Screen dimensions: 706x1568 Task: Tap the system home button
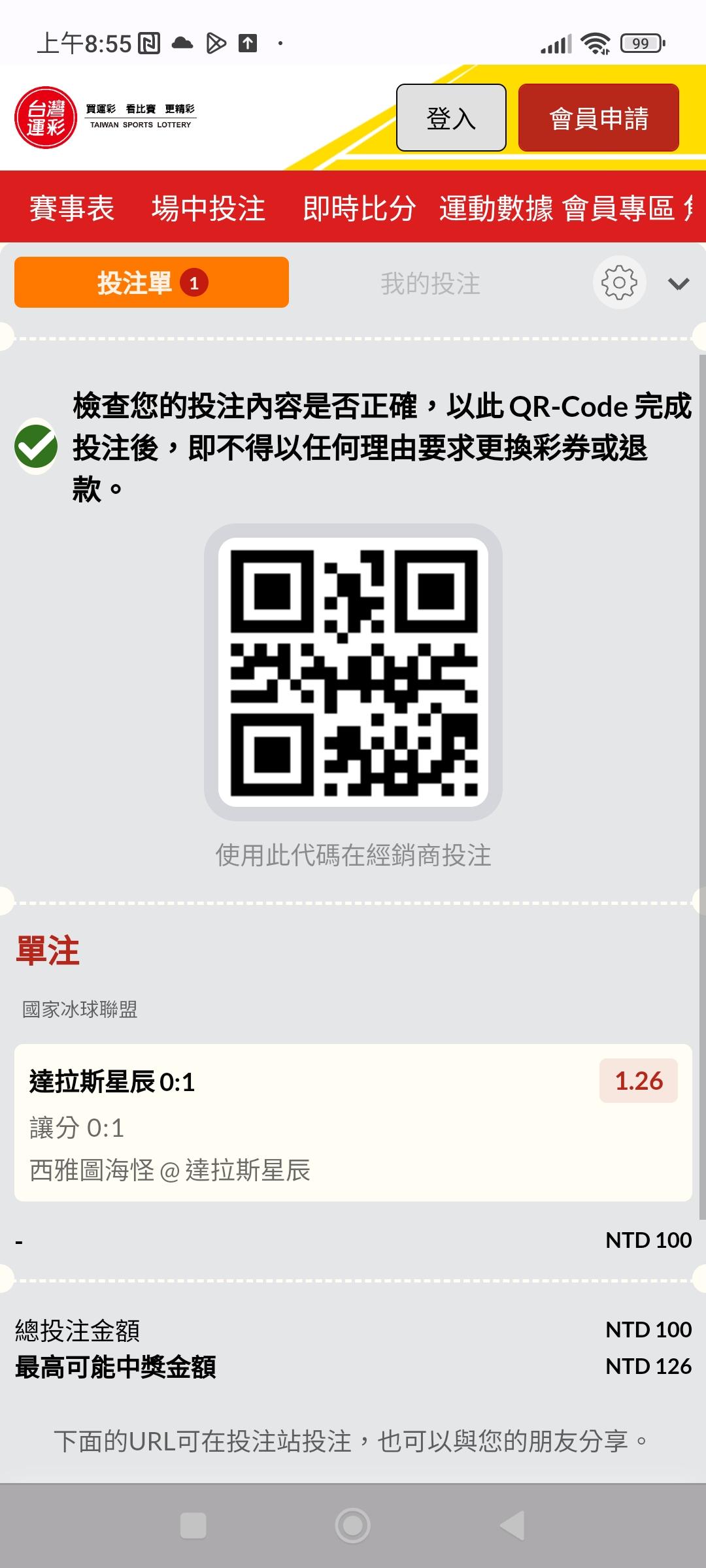(353, 1526)
